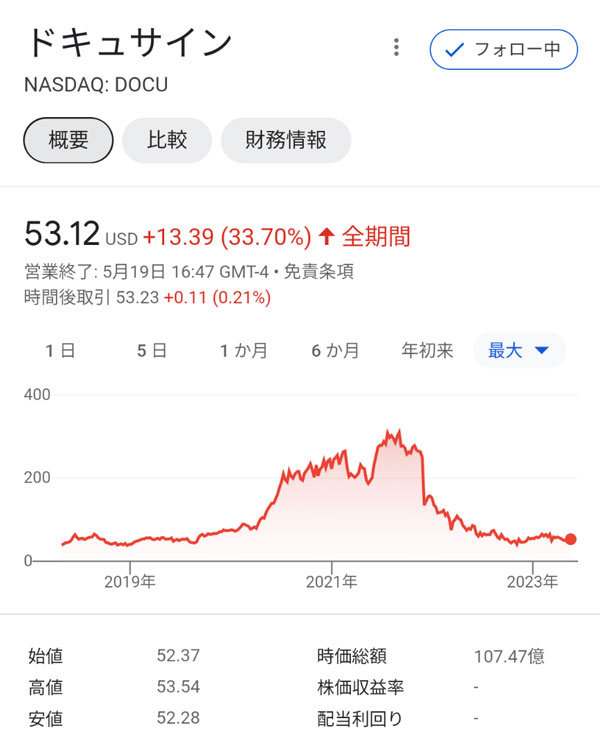Show the 1日 chart range

[x=60, y=351]
